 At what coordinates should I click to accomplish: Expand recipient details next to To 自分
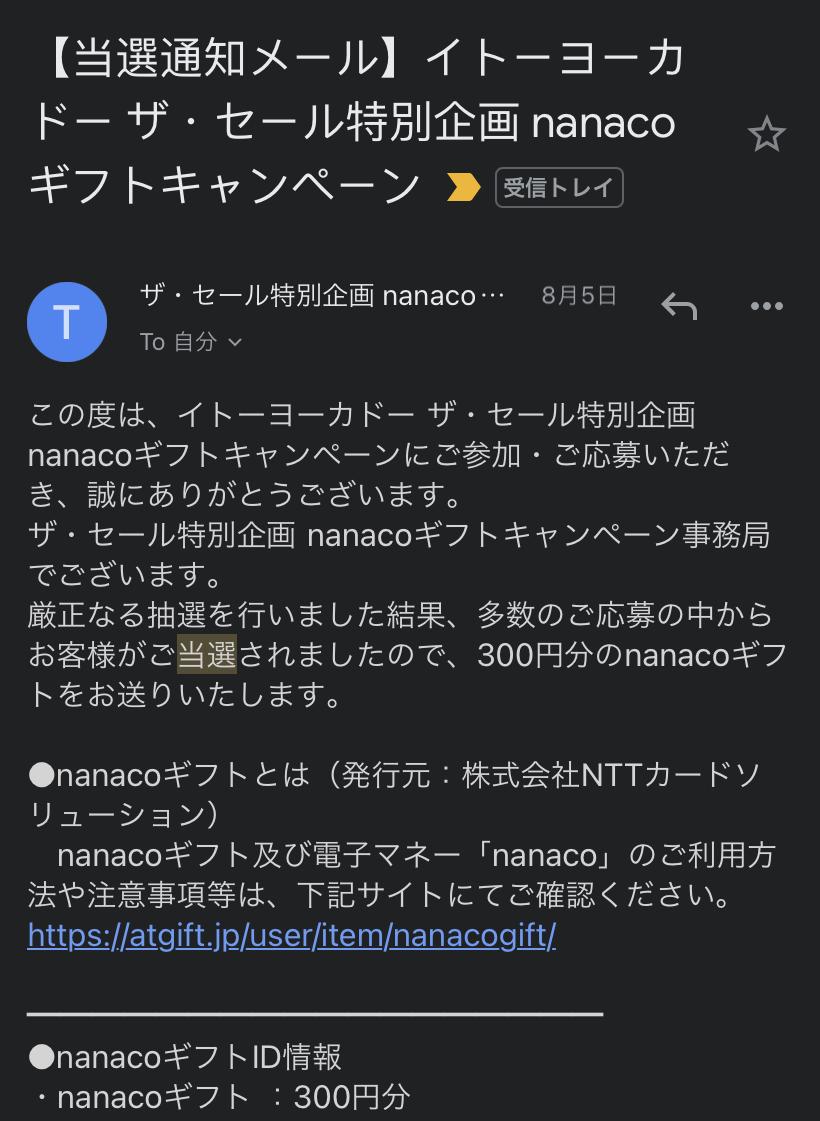point(235,342)
